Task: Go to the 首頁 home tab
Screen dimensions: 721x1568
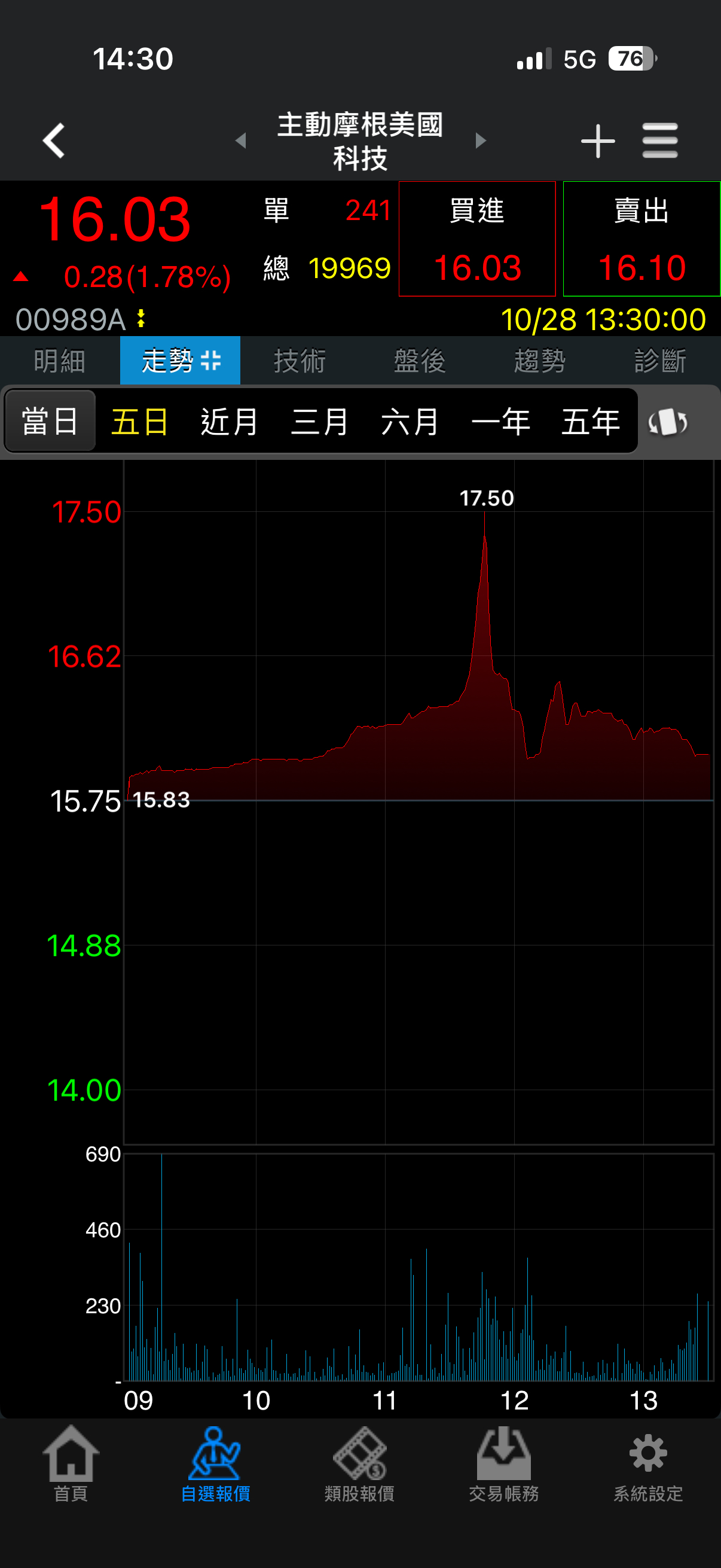Action: point(71,1463)
